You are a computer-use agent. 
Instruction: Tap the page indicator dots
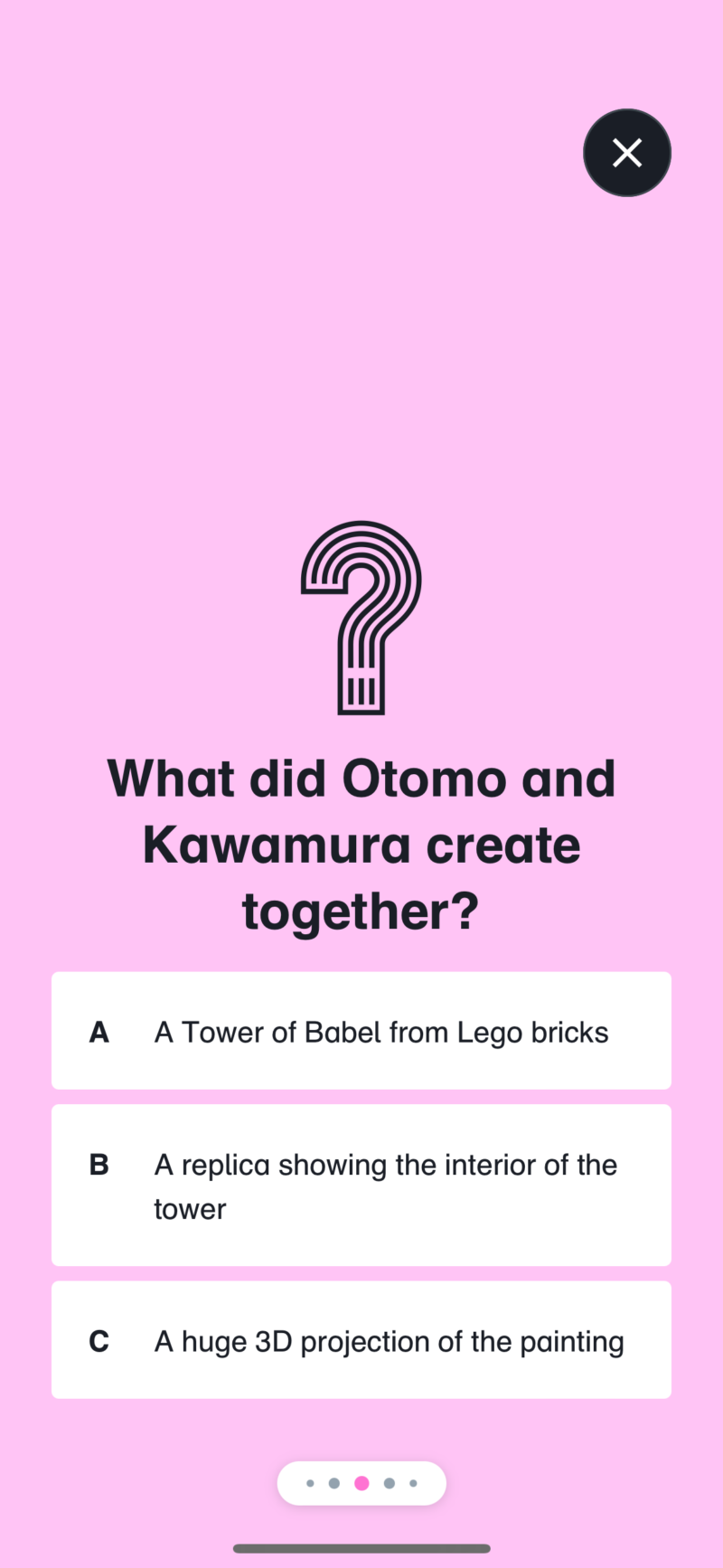tap(361, 1483)
